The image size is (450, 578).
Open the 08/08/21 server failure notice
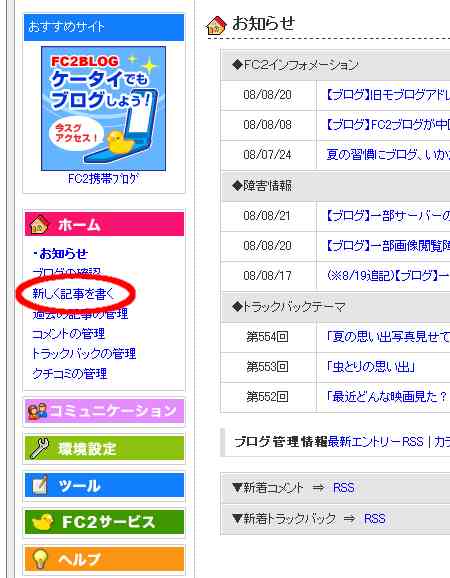[388, 216]
